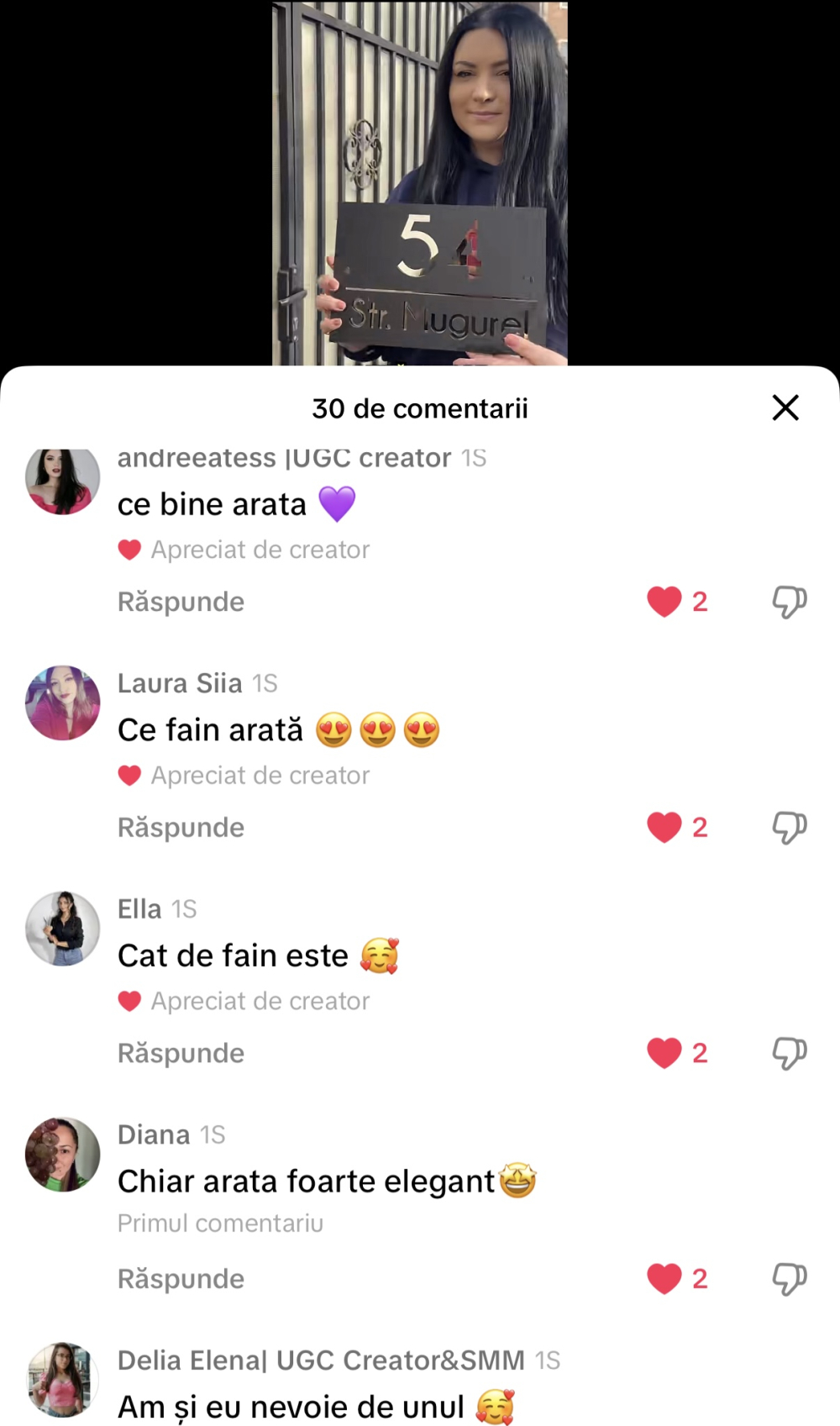The width and height of the screenshot is (840, 1426).
Task: Like andreeatess's comment "ce bine arata"
Action: [x=664, y=602]
